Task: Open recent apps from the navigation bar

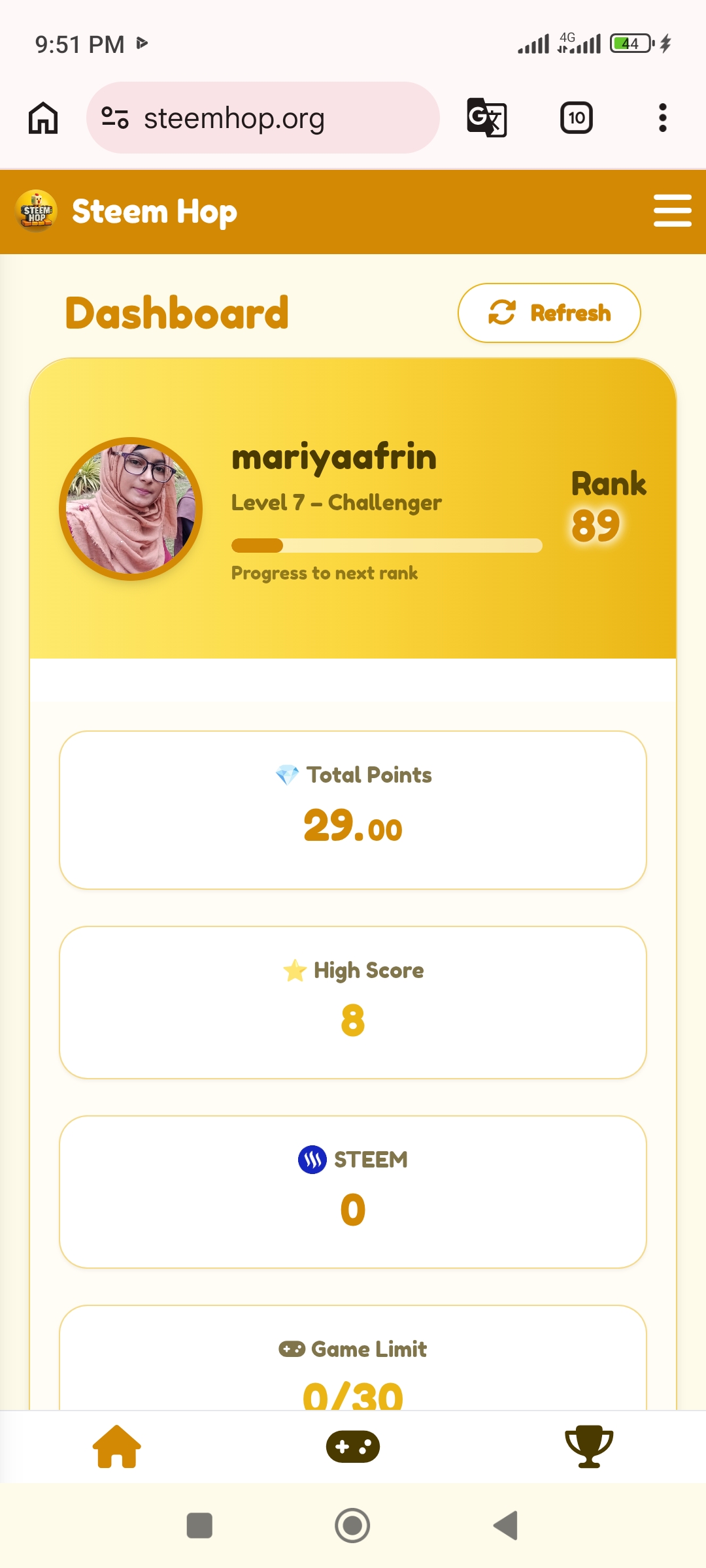Action: pos(199,1526)
